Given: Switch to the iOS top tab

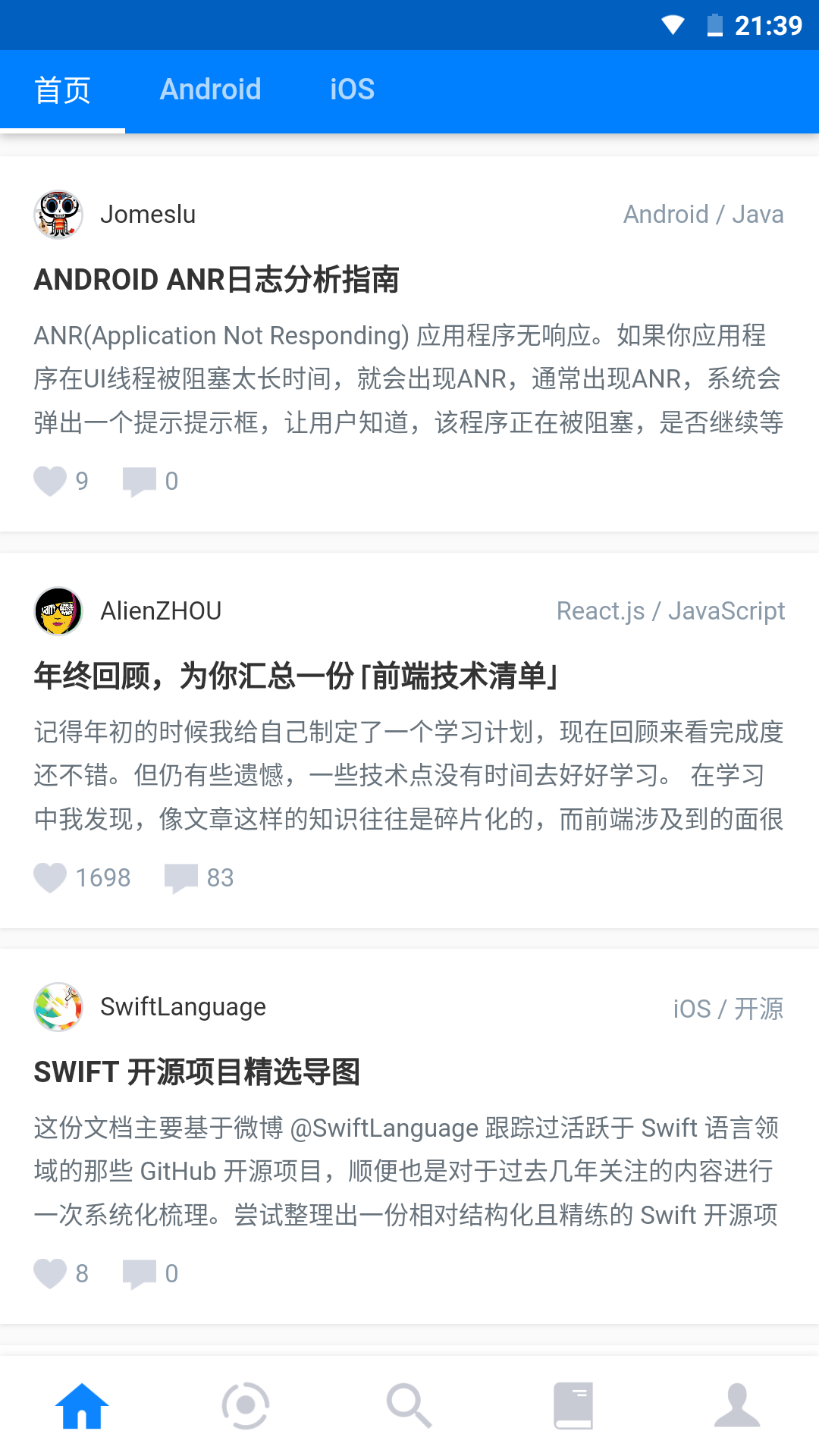Looking at the screenshot, I should [352, 90].
